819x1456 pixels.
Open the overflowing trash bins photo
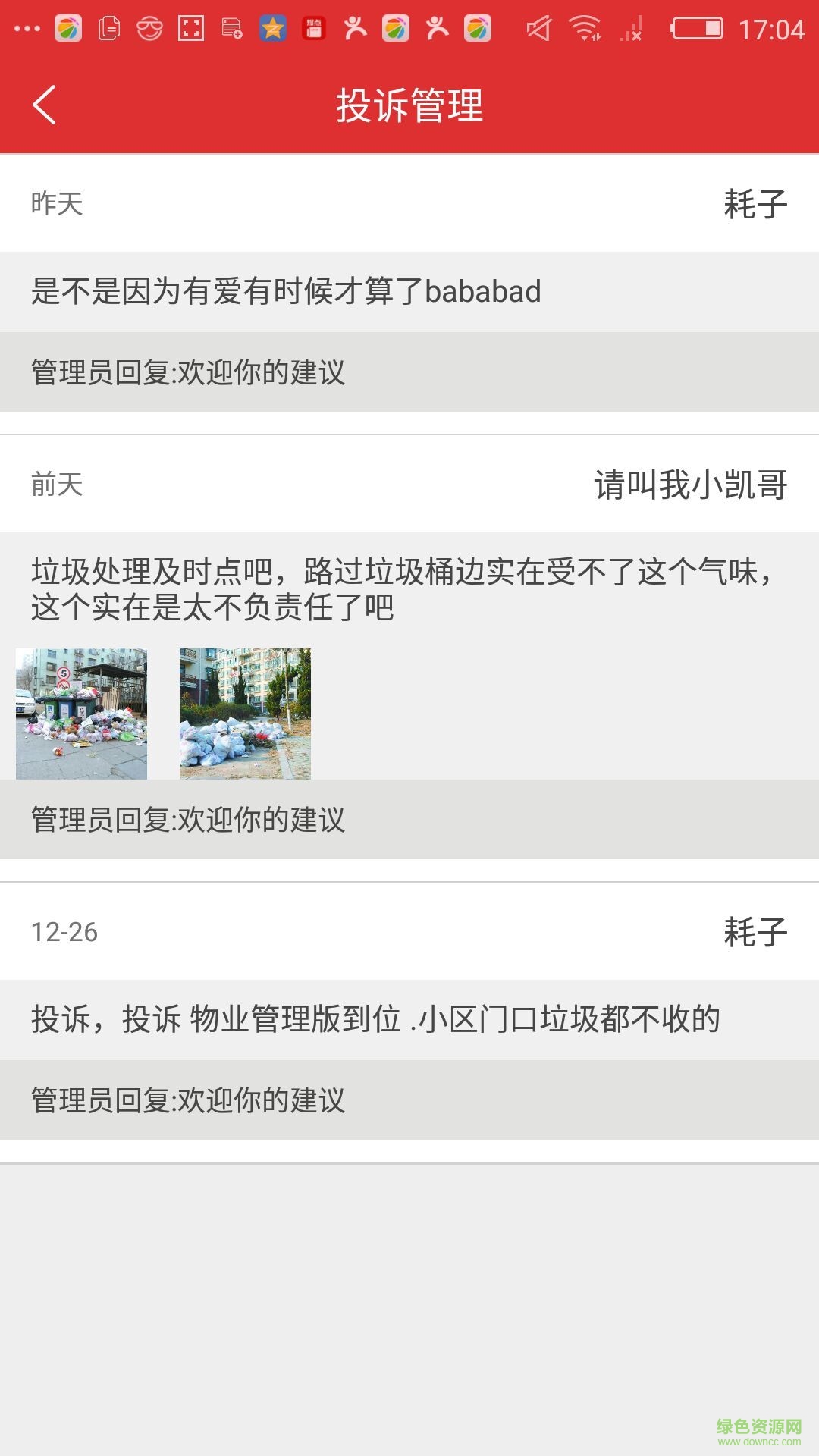tap(81, 714)
